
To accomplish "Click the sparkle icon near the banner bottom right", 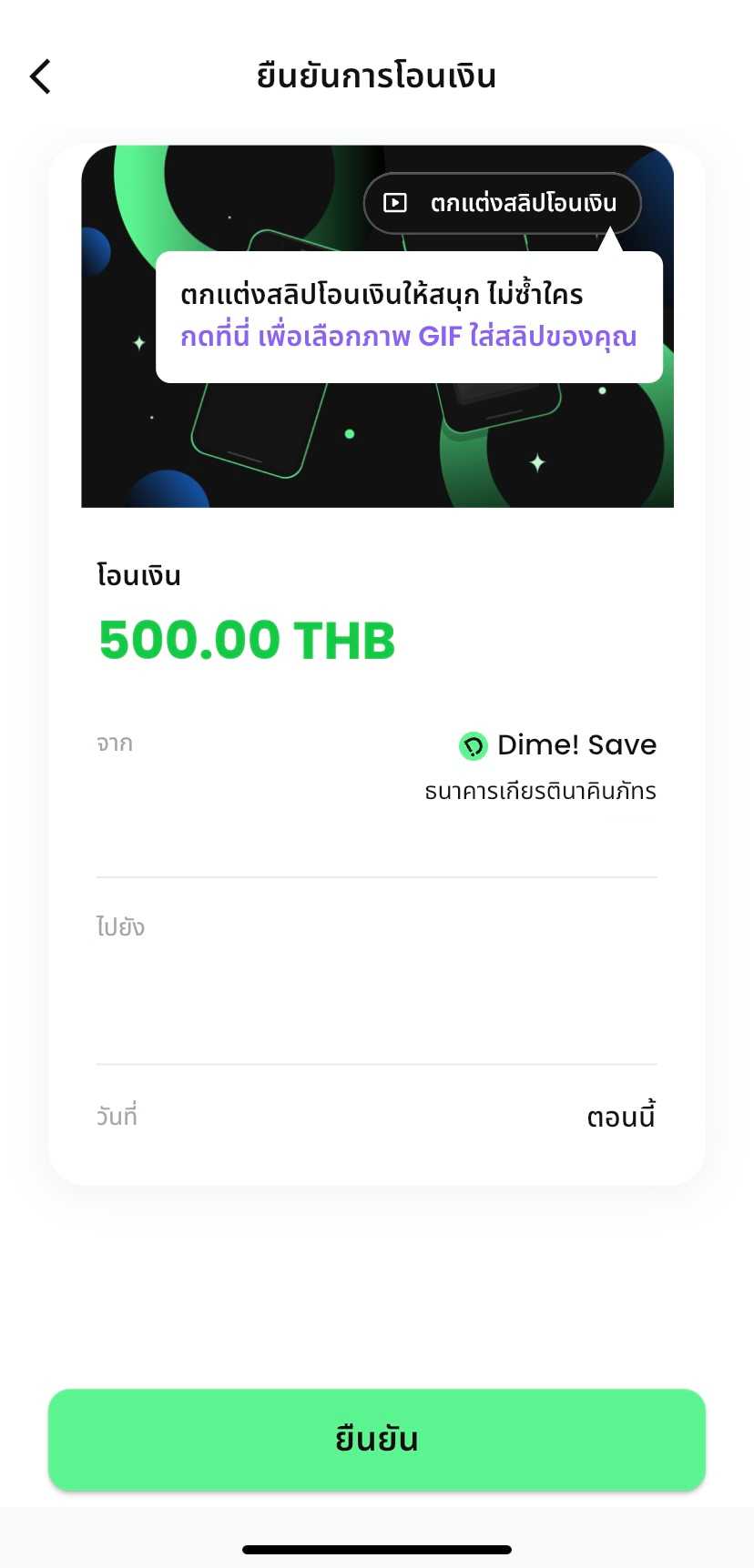I will 538,463.
